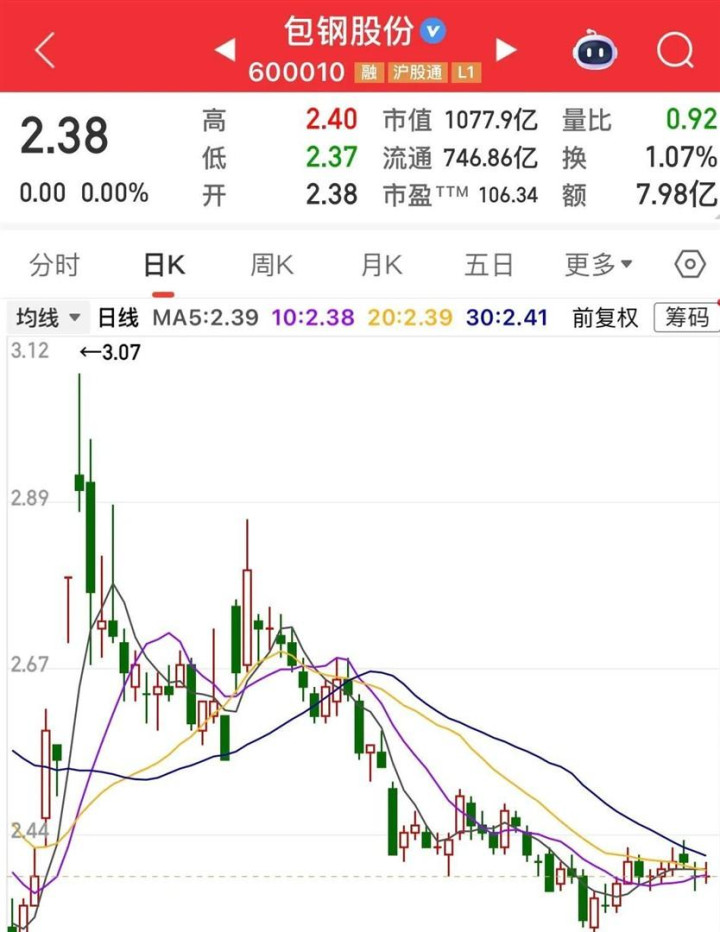Open the 均线 indicator dropdown
Image resolution: width=720 pixels, height=932 pixels.
[48, 318]
